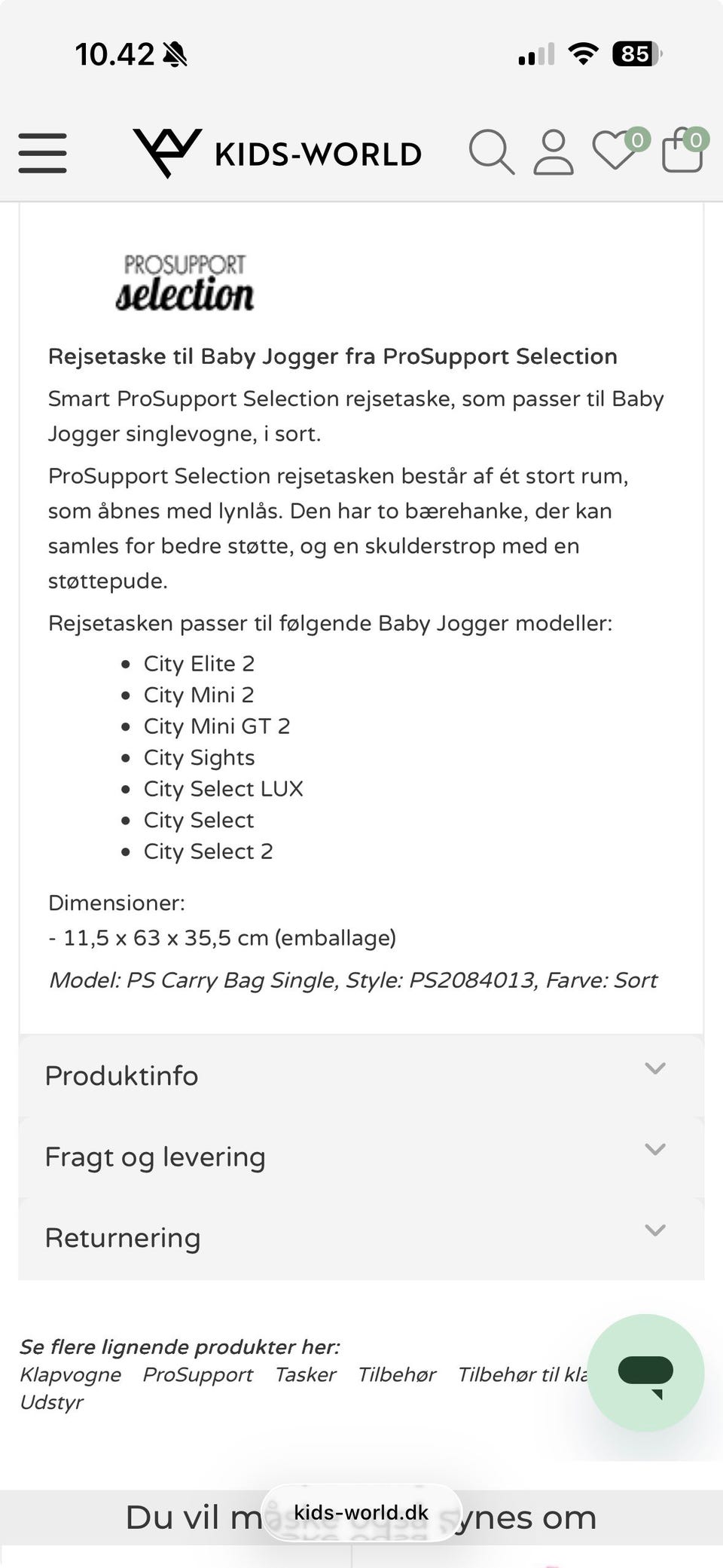The image size is (723, 1568).
Task: Start a chat with support
Action: [x=645, y=1373]
